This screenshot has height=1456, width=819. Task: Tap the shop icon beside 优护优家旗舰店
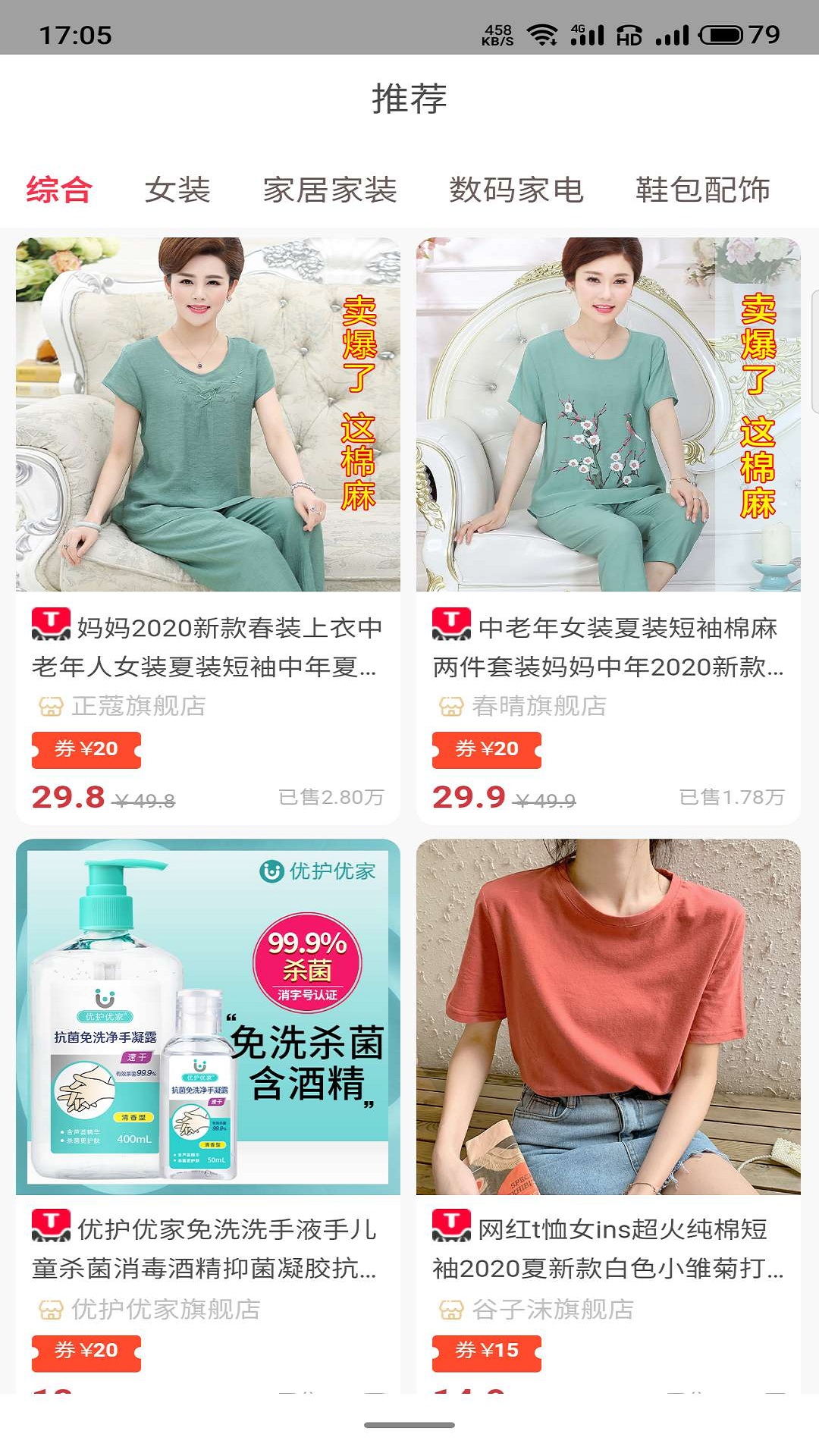click(x=50, y=1307)
